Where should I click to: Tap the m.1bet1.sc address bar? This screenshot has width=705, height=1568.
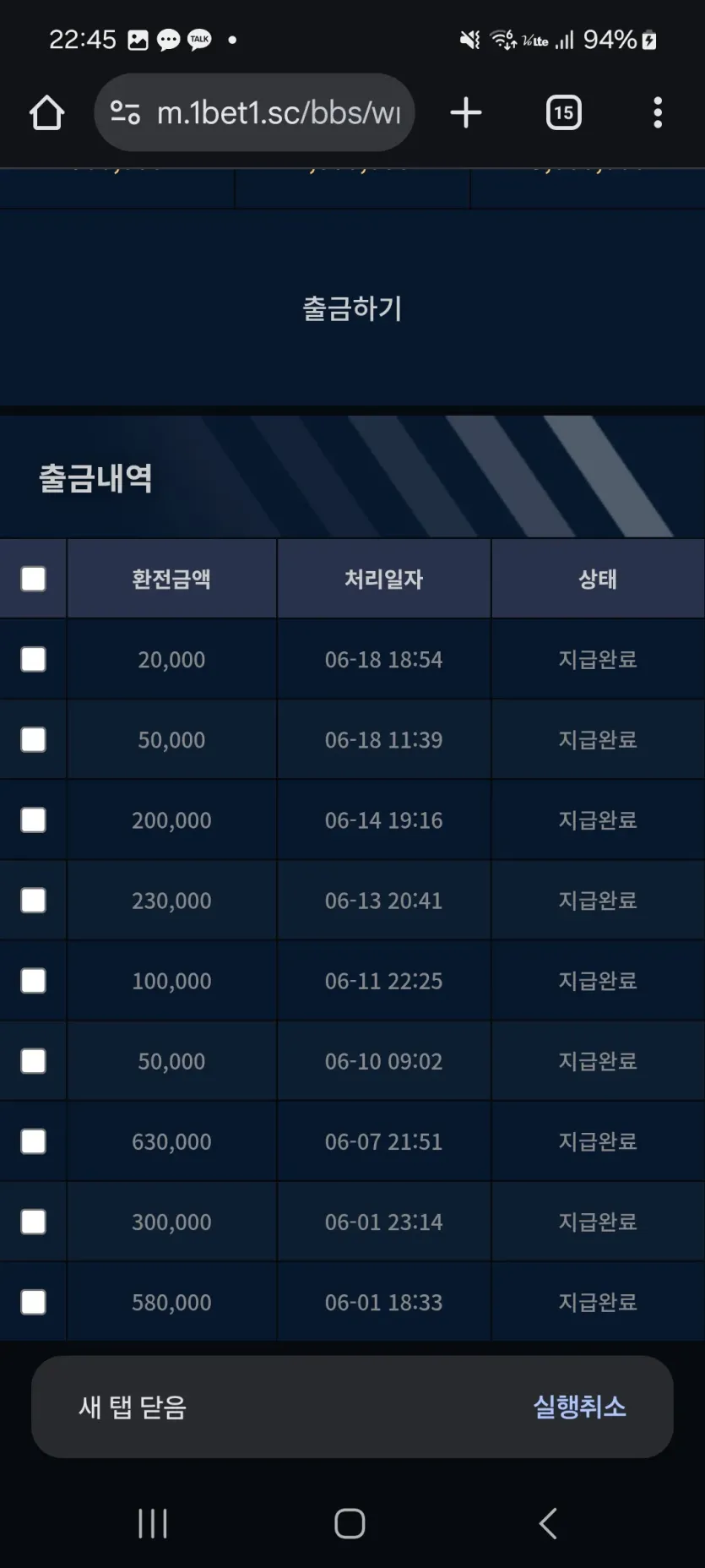(254, 112)
